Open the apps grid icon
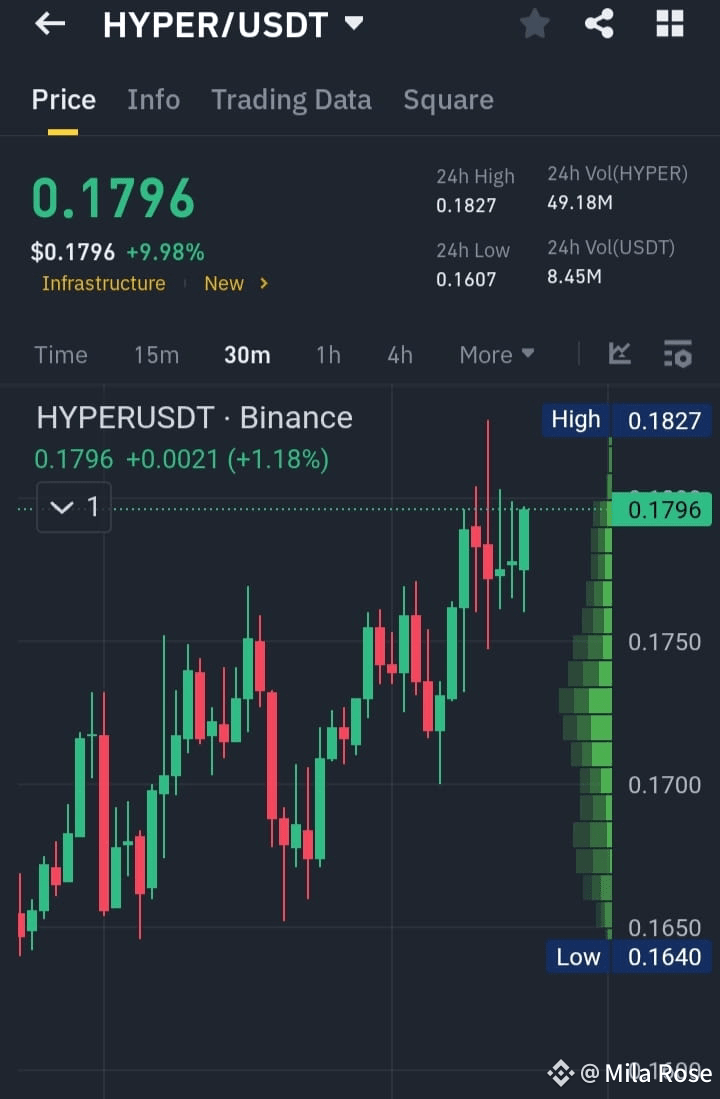720x1099 pixels. click(669, 24)
